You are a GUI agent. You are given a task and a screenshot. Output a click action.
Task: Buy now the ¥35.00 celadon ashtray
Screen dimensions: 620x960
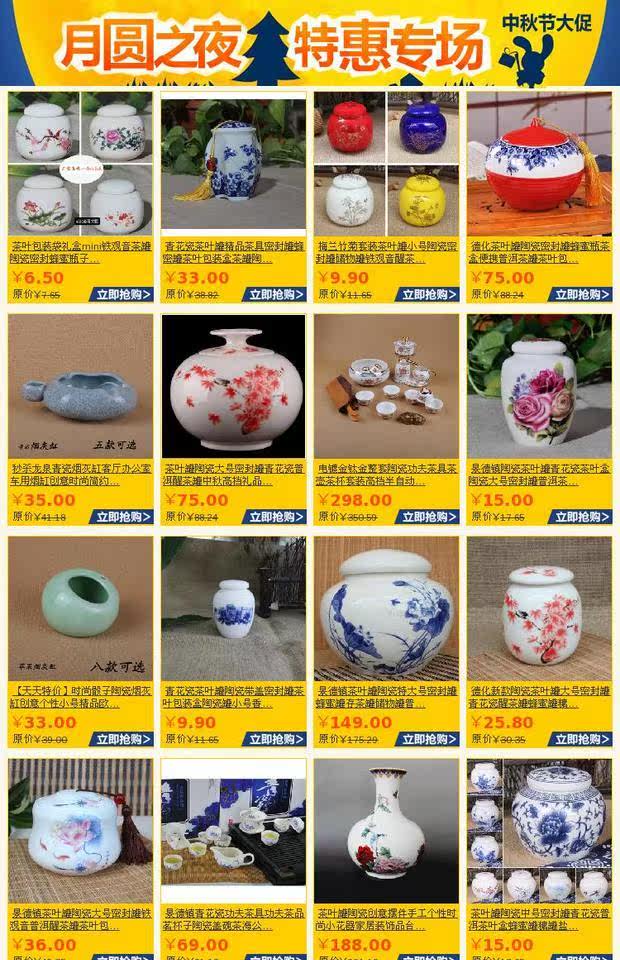124,517
